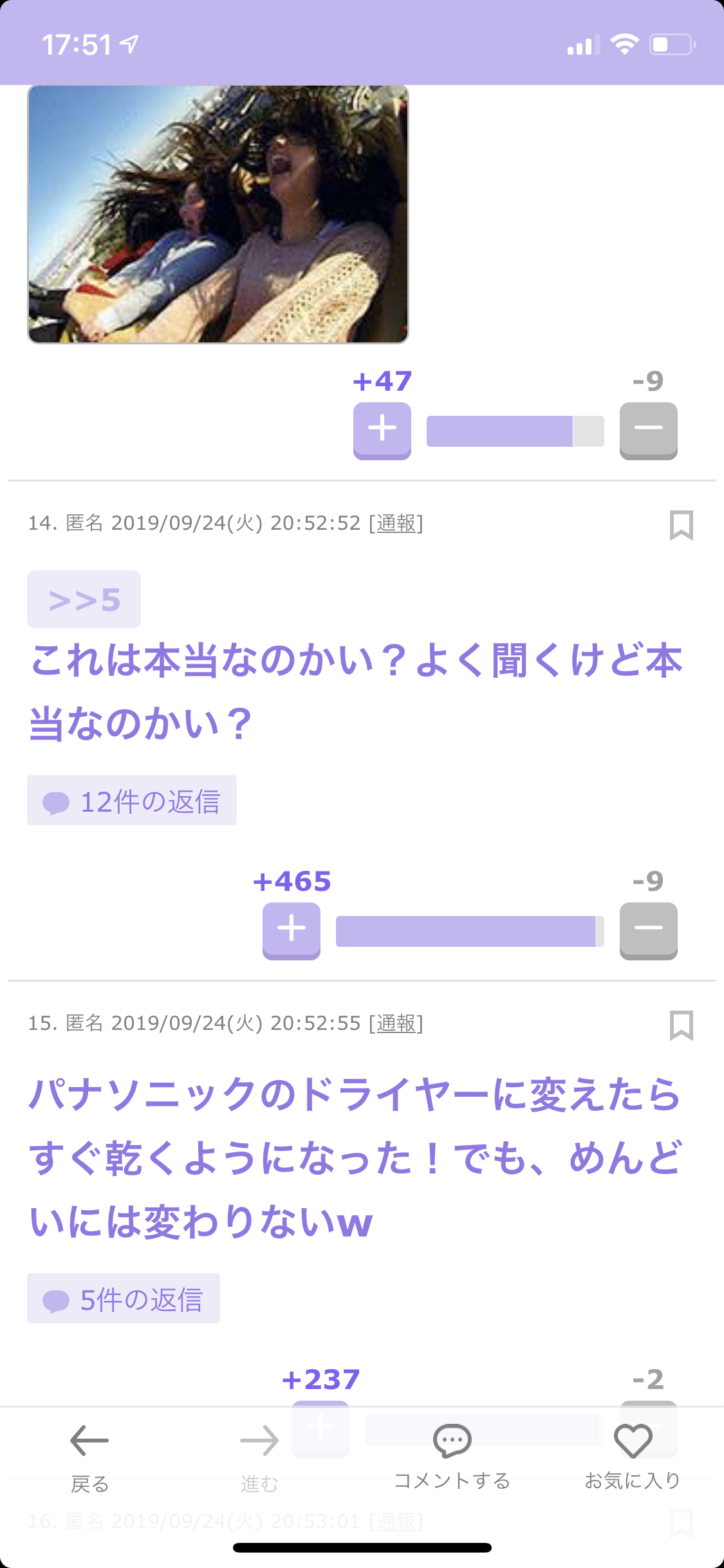724x1568 pixels.
Task: Downvote the image comment with +47
Action: coord(649,431)
